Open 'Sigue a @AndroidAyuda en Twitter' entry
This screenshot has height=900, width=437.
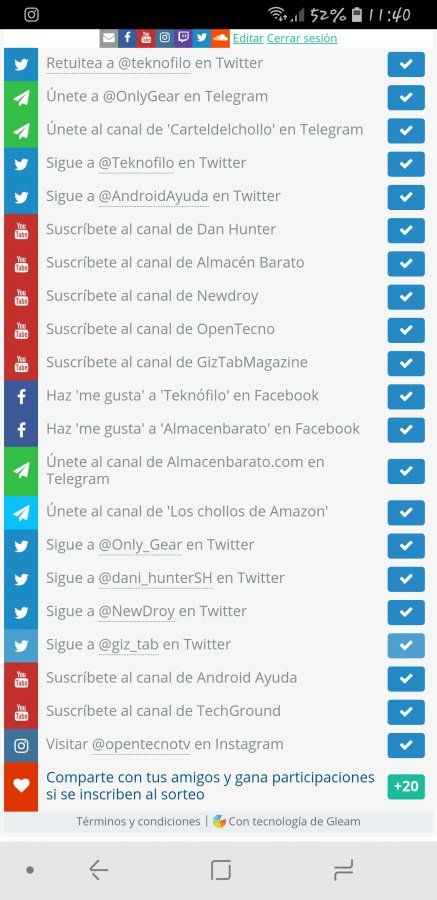pyautogui.click(x=218, y=197)
